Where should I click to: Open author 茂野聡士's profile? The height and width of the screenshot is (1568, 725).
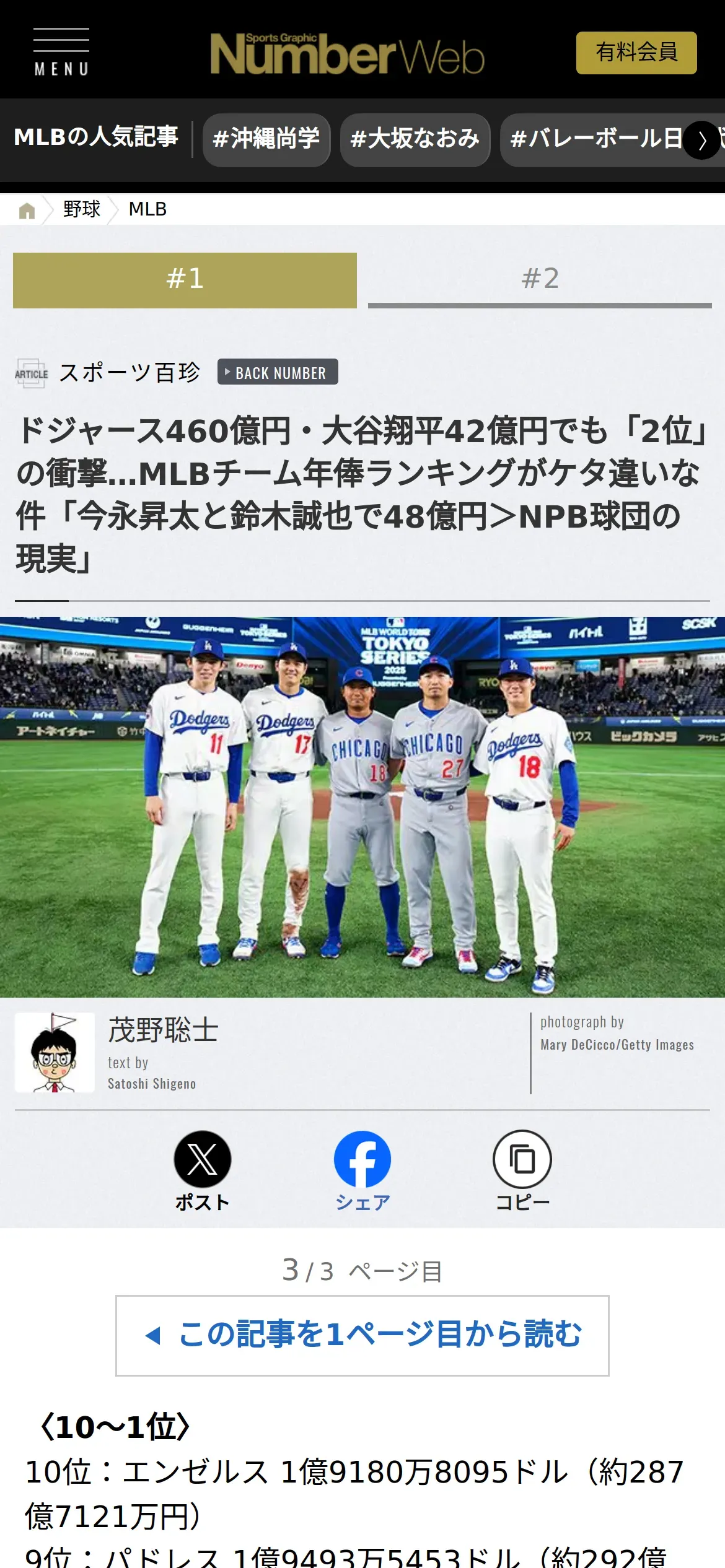point(162,1031)
